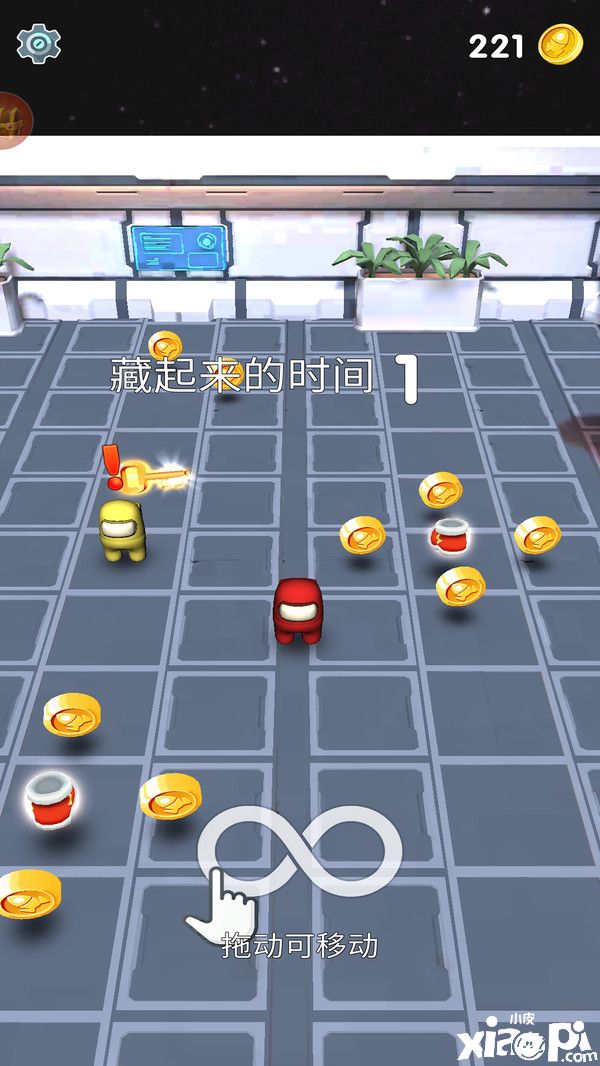Open the settings gear
600x1066 pixels.
click(39, 44)
